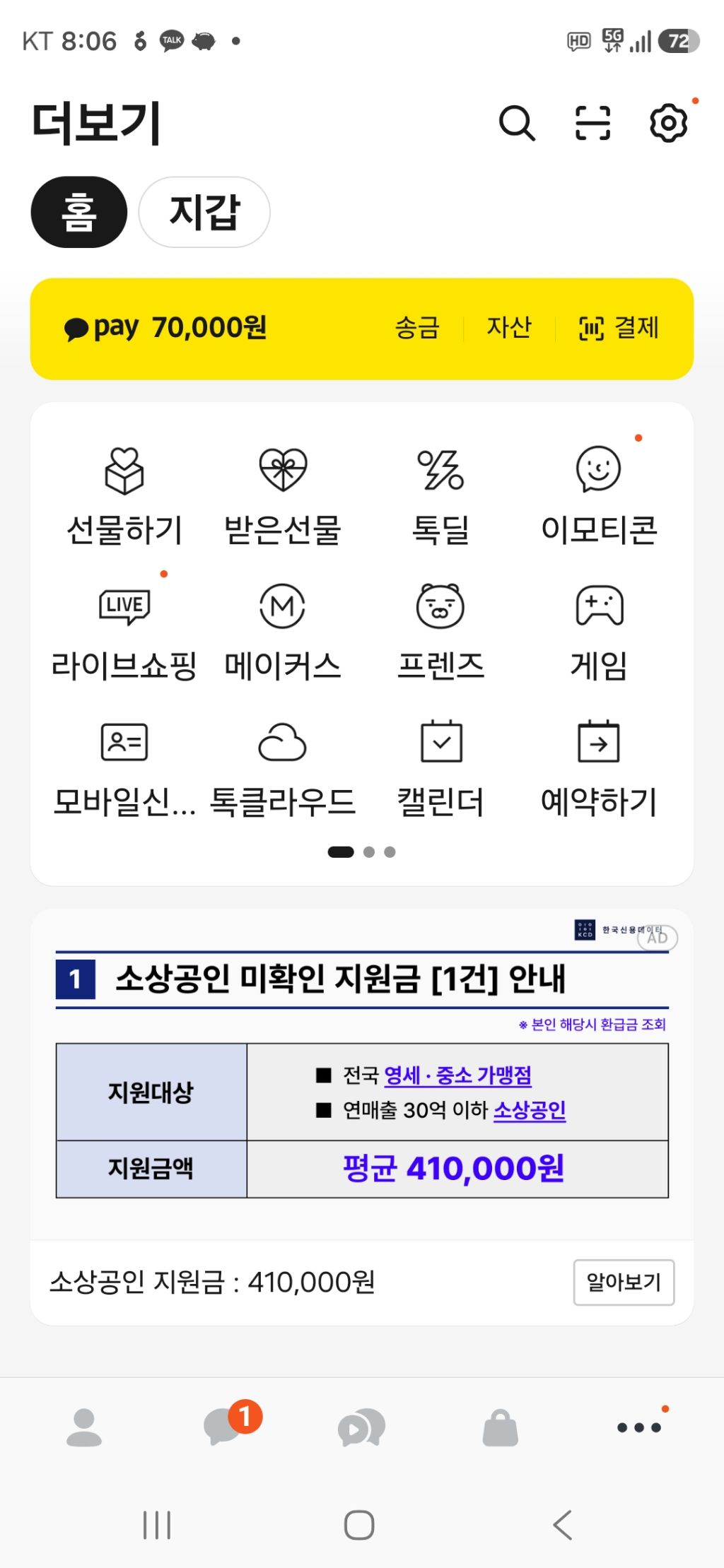Screen dimensions: 724x1568
Task: Tap 결제 barcode payment button
Action: click(619, 328)
